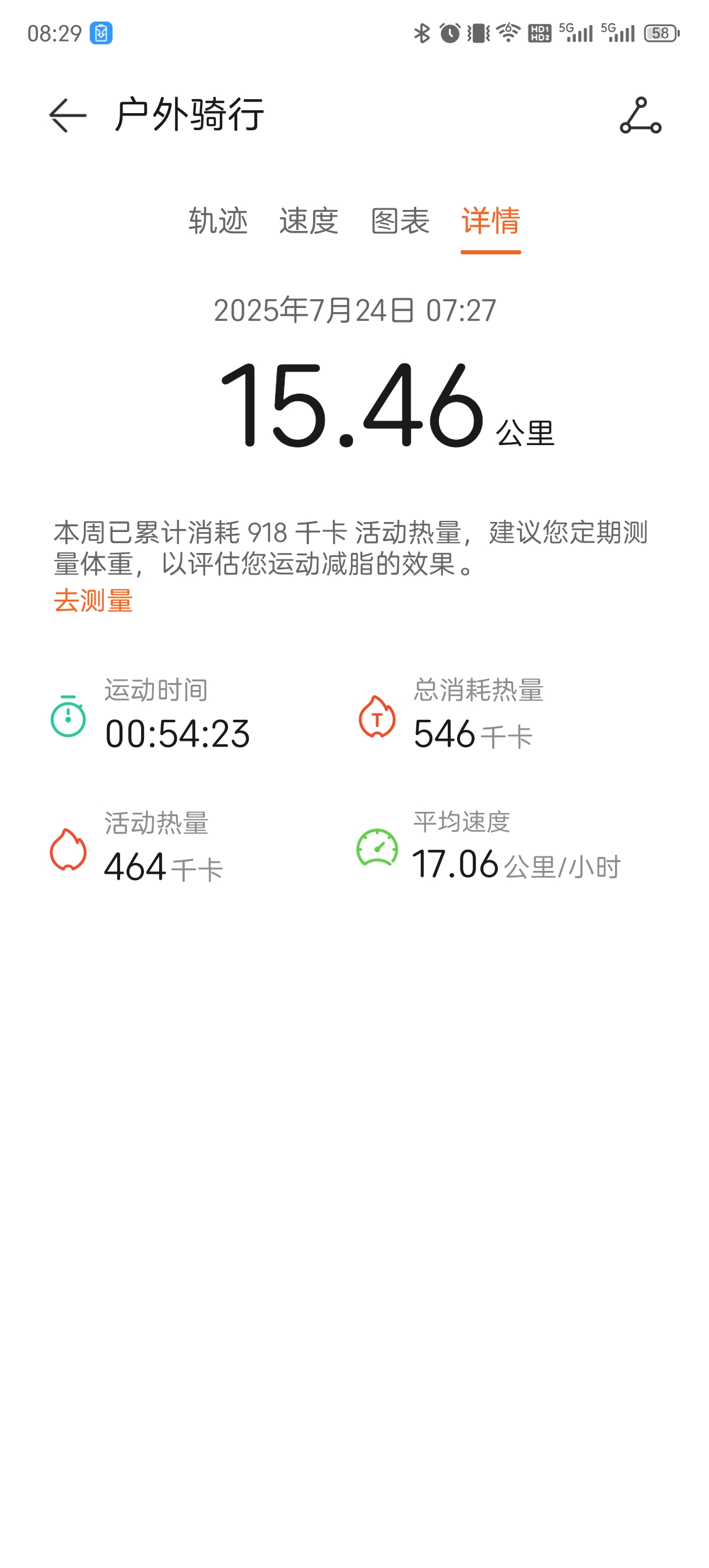The image size is (709, 1568).
Task: Open the share route icon
Action: tap(640, 115)
